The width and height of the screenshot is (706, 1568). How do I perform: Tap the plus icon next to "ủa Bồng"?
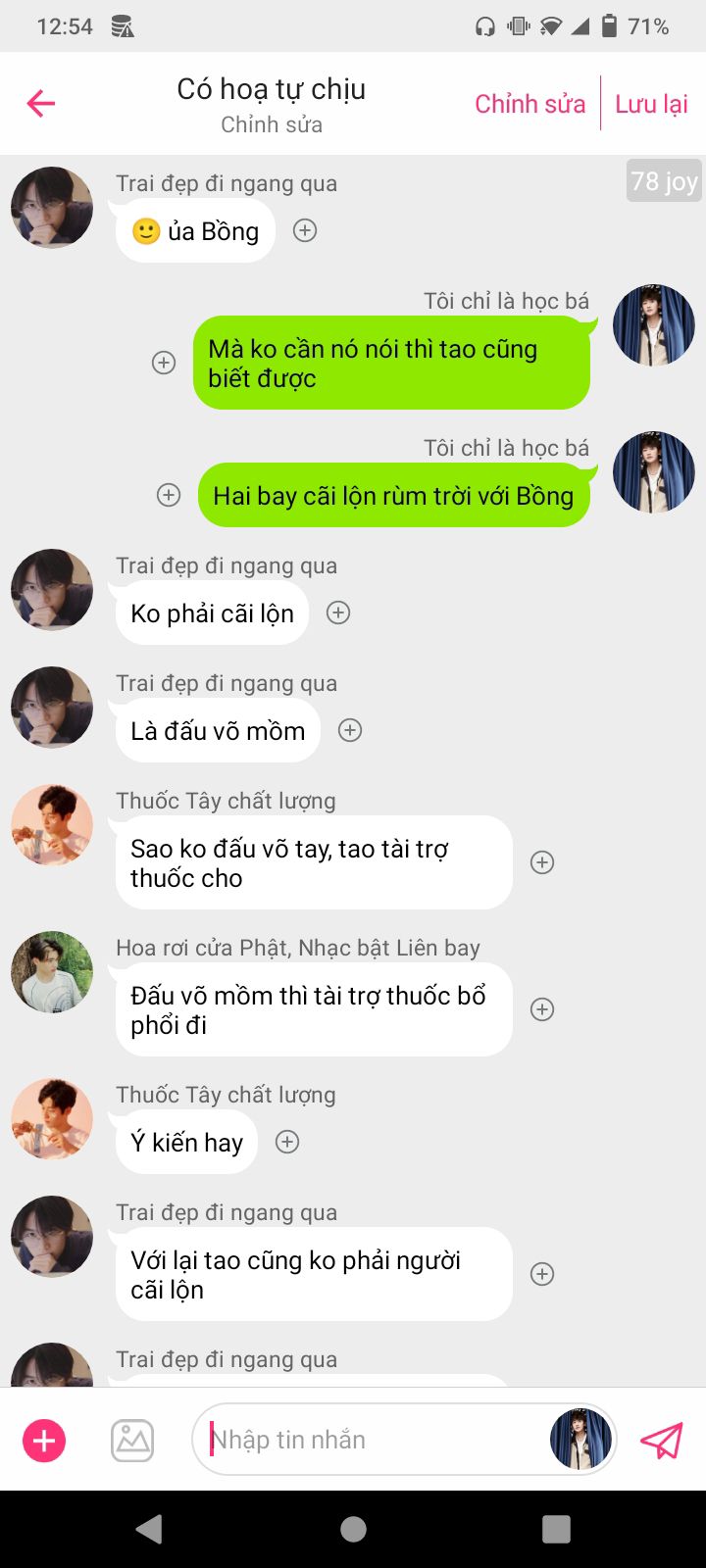tap(305, 230)
